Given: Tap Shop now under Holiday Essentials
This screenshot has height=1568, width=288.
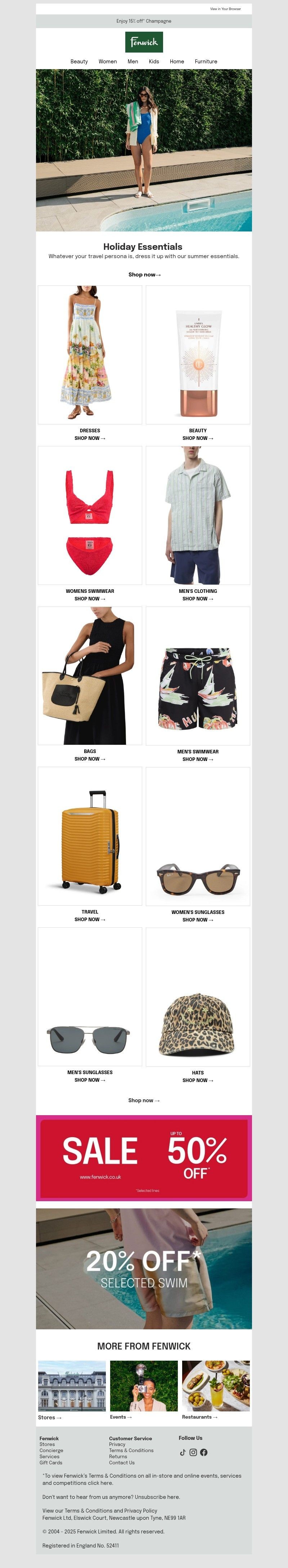Looking at the screenshot, I should [144, 275].
